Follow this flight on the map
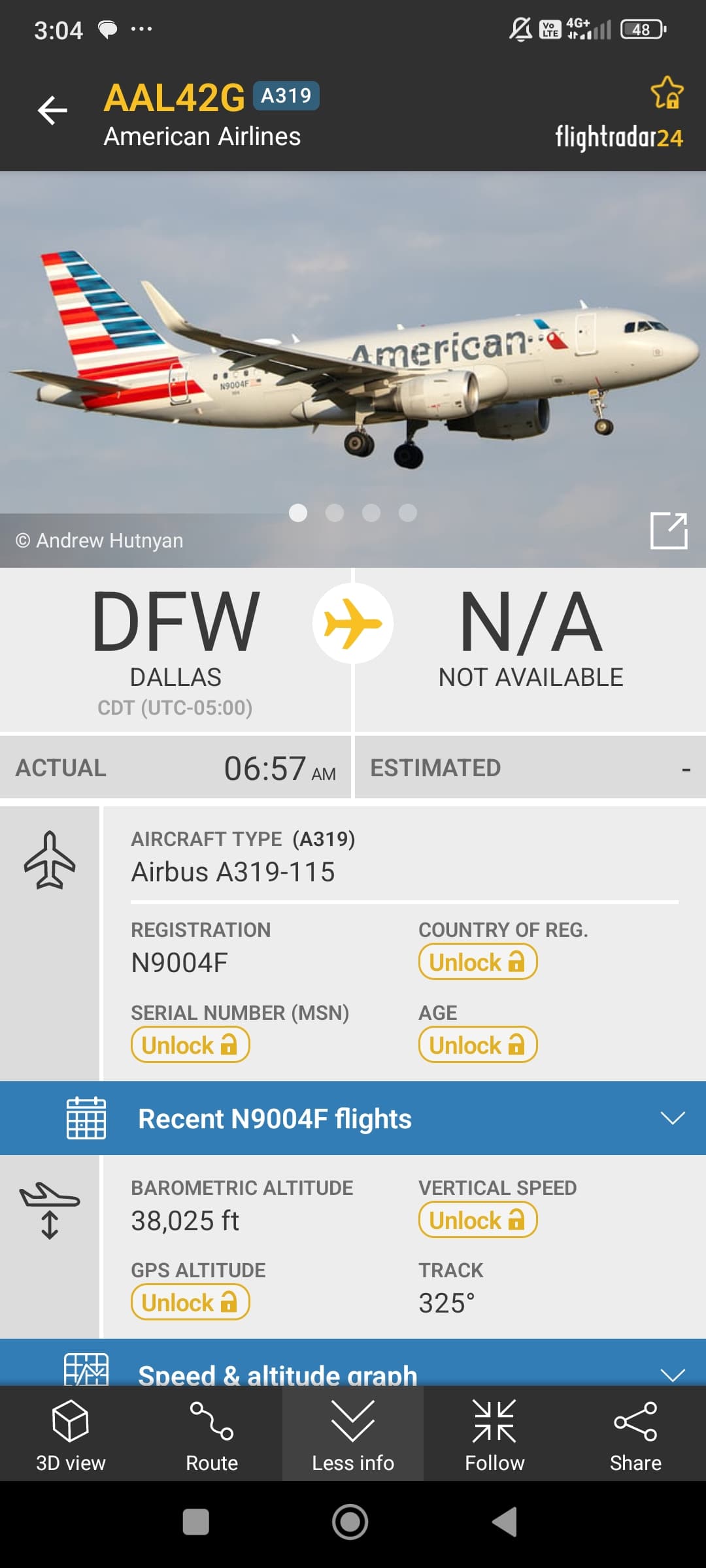Viewport: 706px width, 1568px height. pyautogui.click(x=494, y=1433)
